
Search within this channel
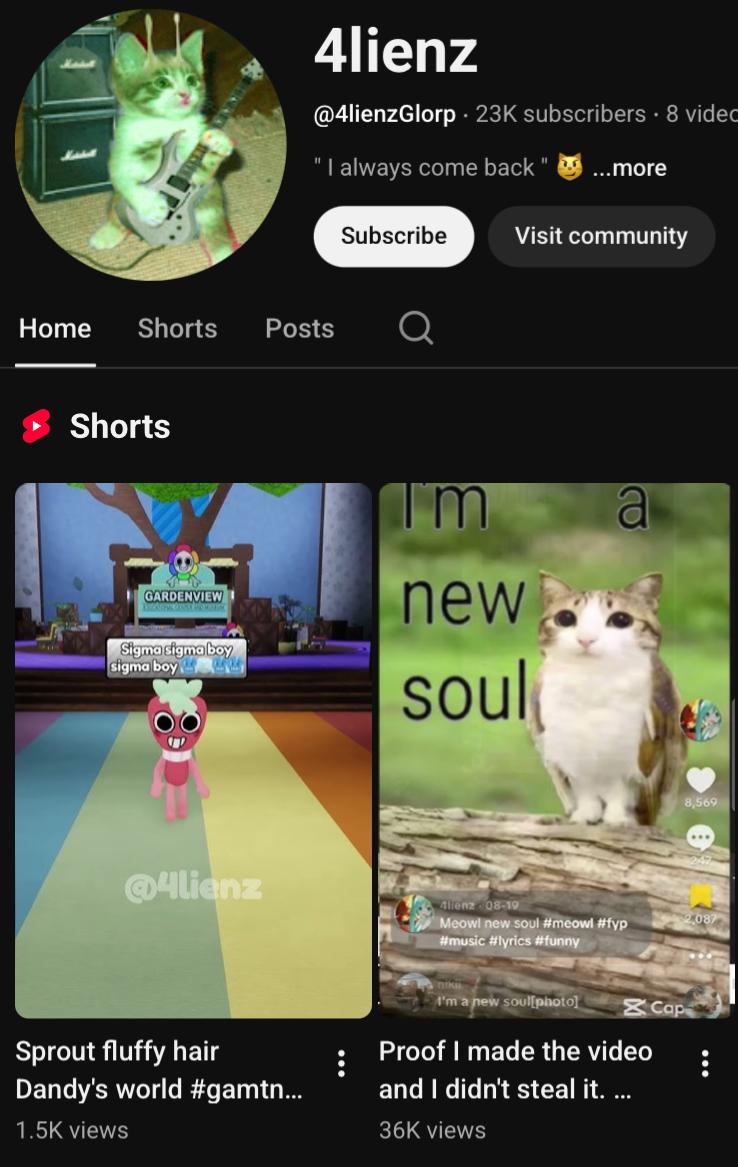[416, 327]
